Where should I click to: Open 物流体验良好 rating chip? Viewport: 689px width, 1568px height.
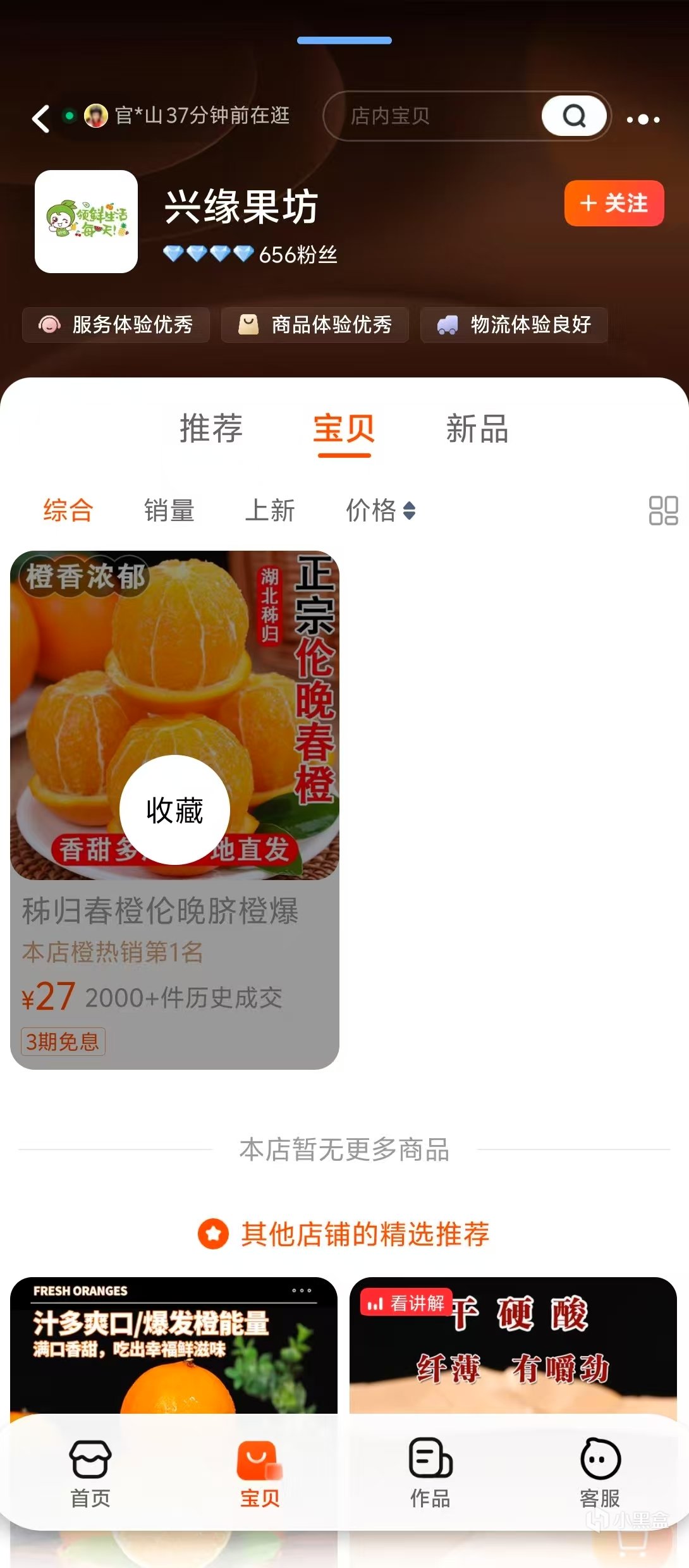coord(514,325)
